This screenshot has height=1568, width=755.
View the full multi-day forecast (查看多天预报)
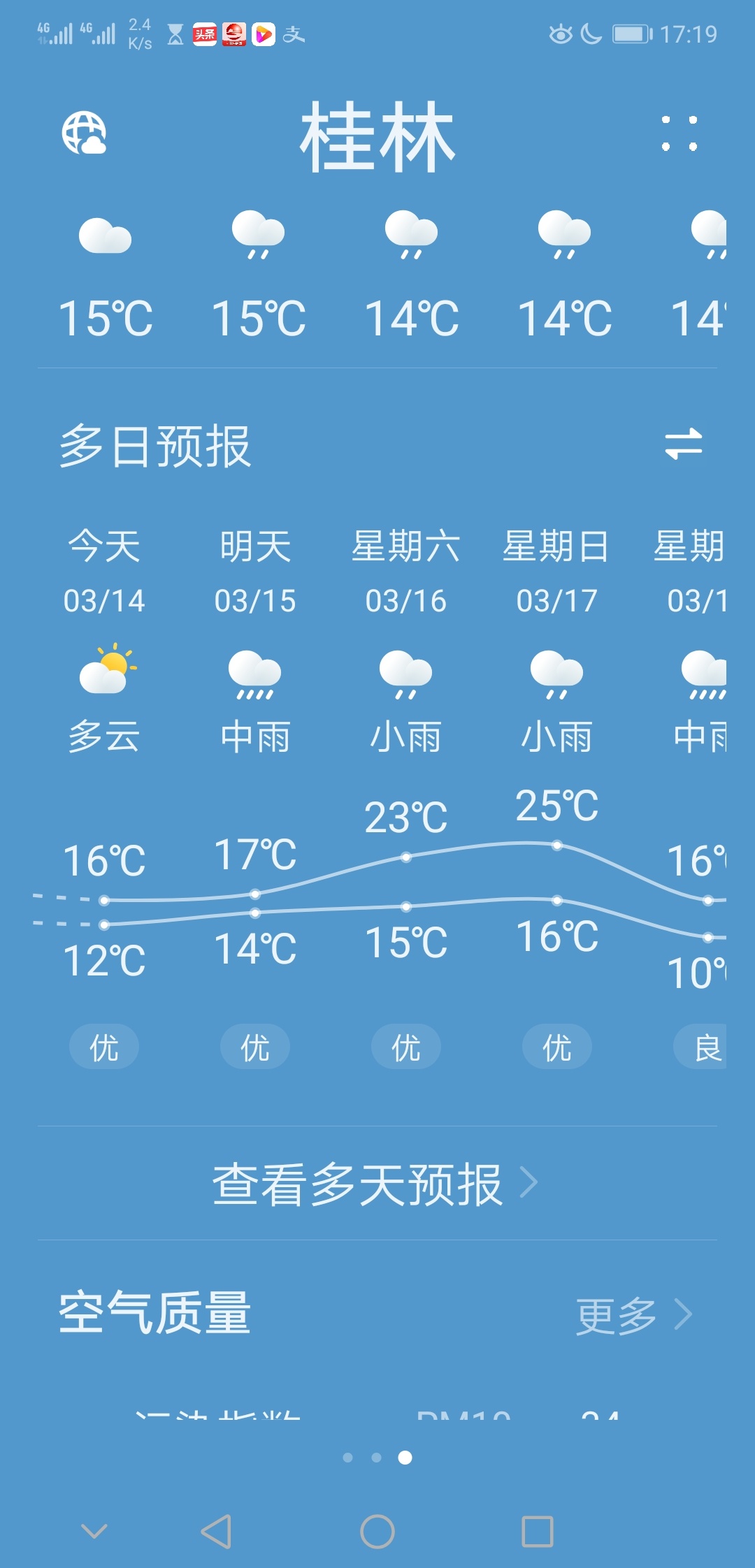tap(376, 1184)
